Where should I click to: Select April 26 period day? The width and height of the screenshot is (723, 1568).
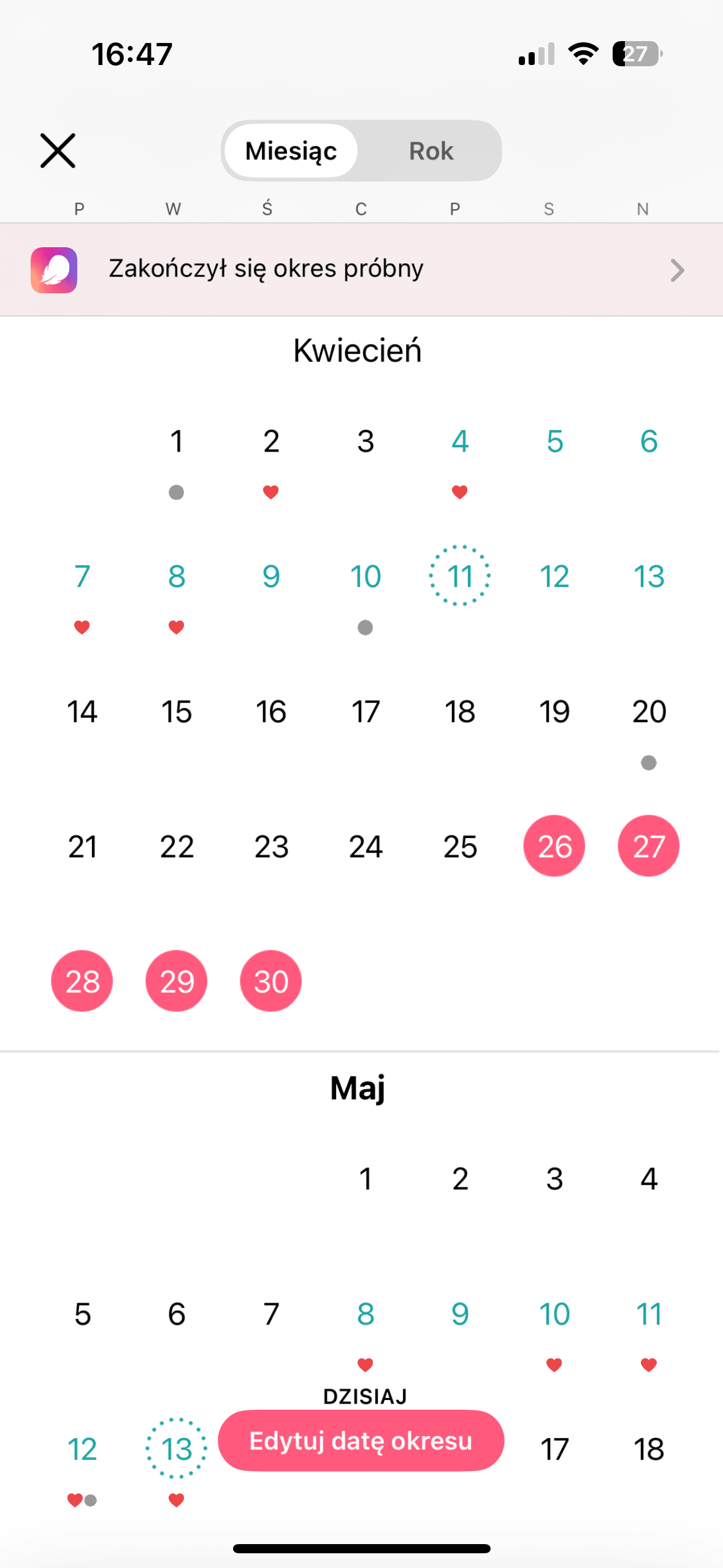(554, 845)
